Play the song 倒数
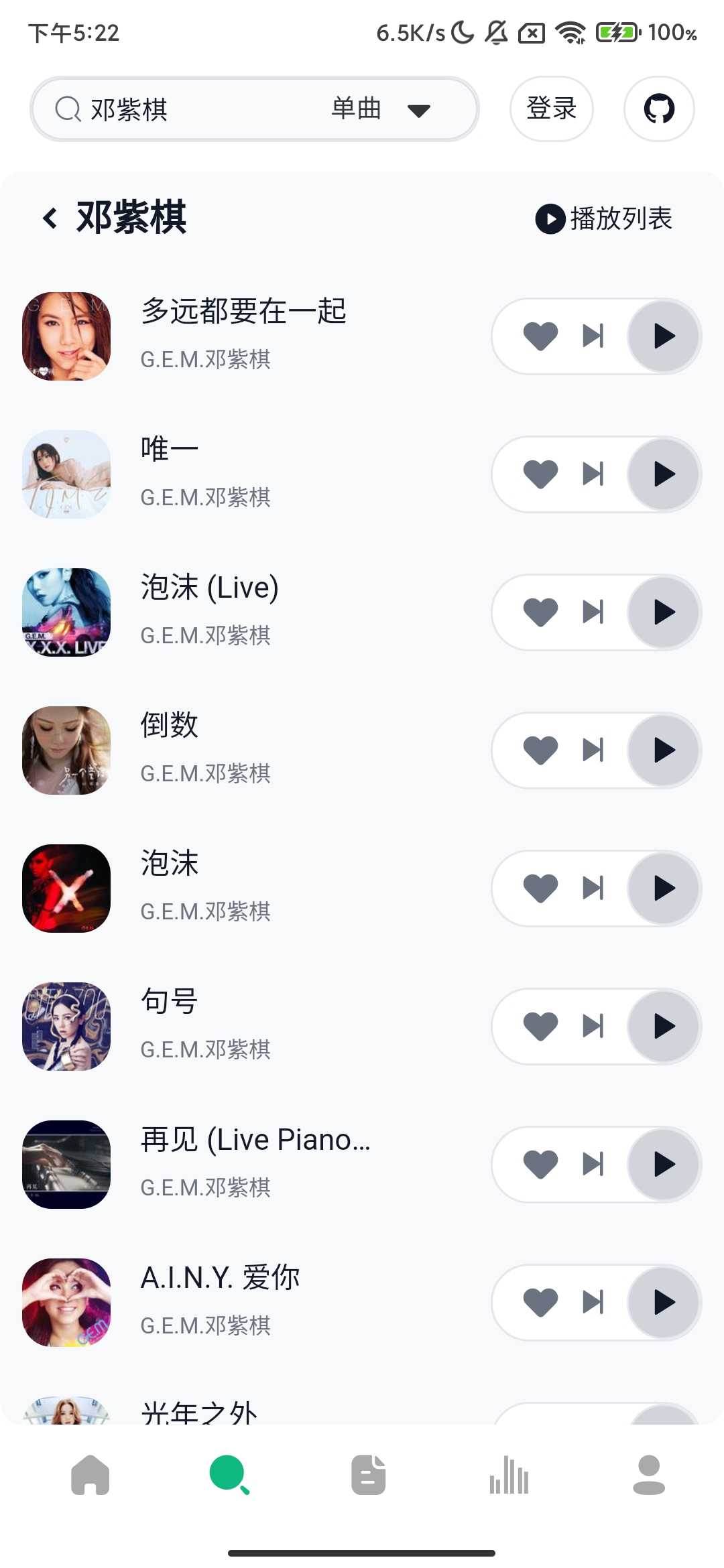Image resolution: width=724 pixels, height=1568 pixels. click(664, 750)
